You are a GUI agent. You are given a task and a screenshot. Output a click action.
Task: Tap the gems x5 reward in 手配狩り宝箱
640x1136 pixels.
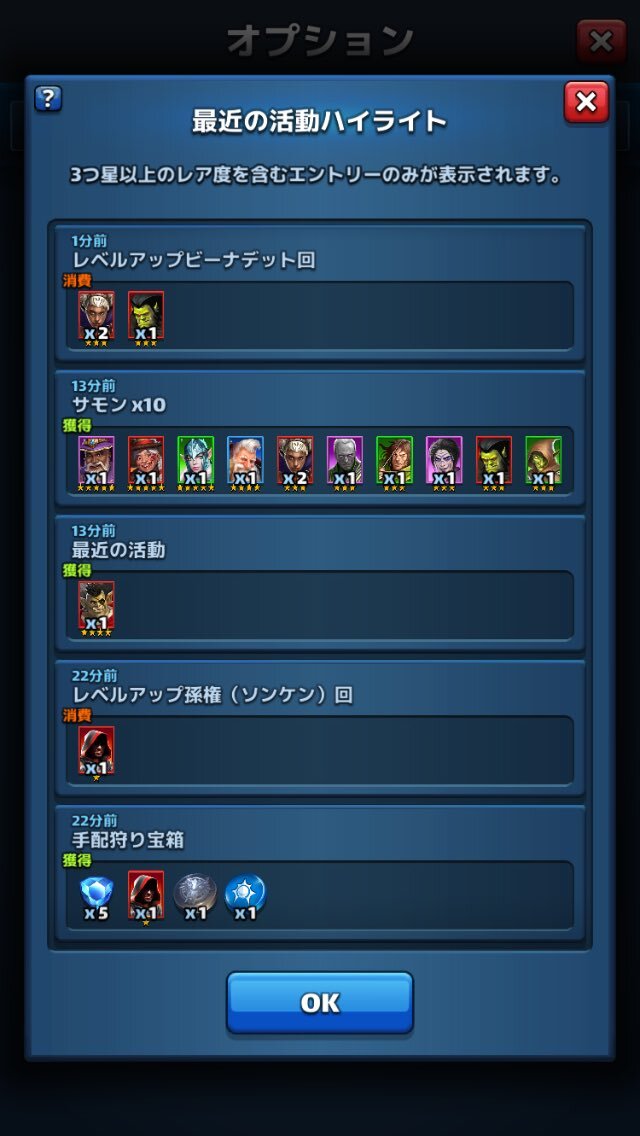coord(96,898)
